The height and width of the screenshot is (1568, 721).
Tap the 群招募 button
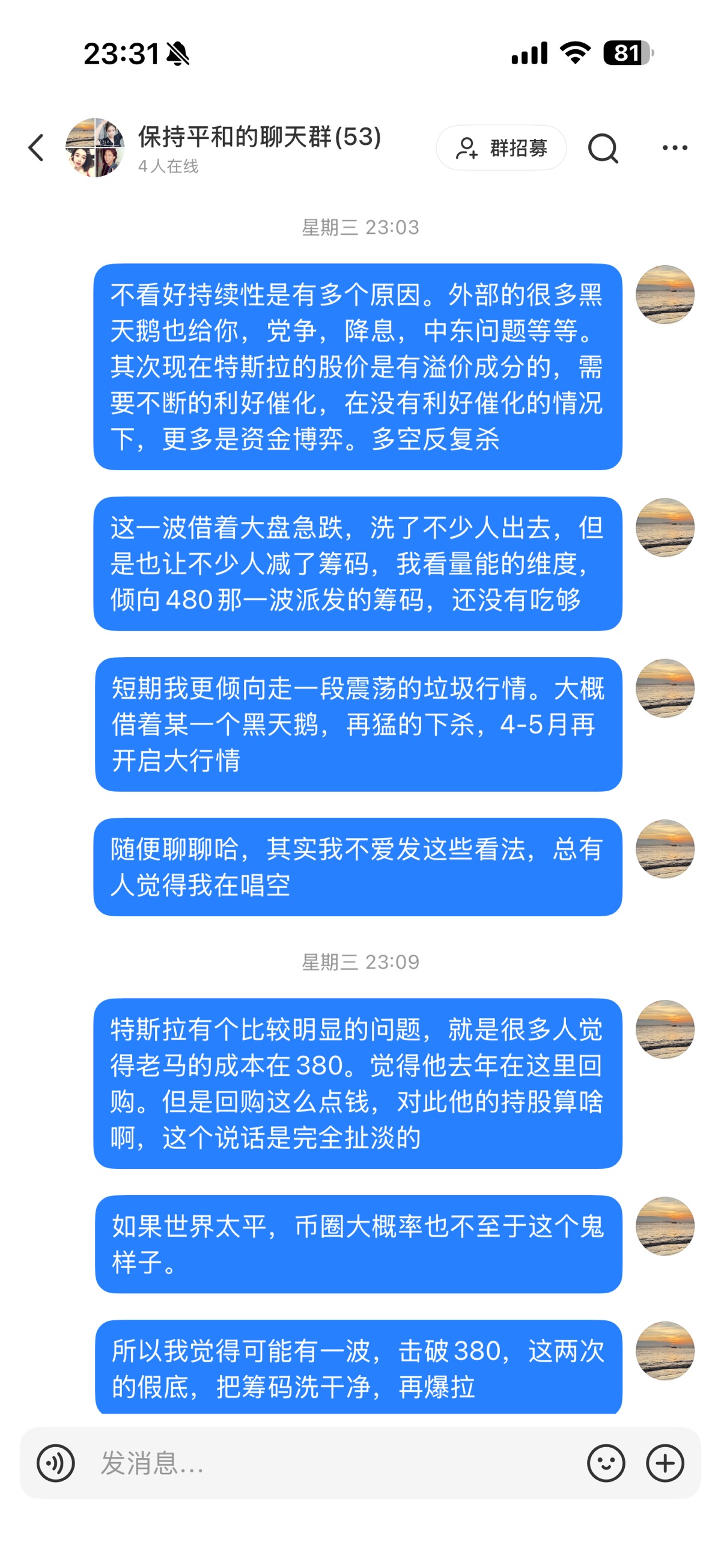click(x=500, y=148)
